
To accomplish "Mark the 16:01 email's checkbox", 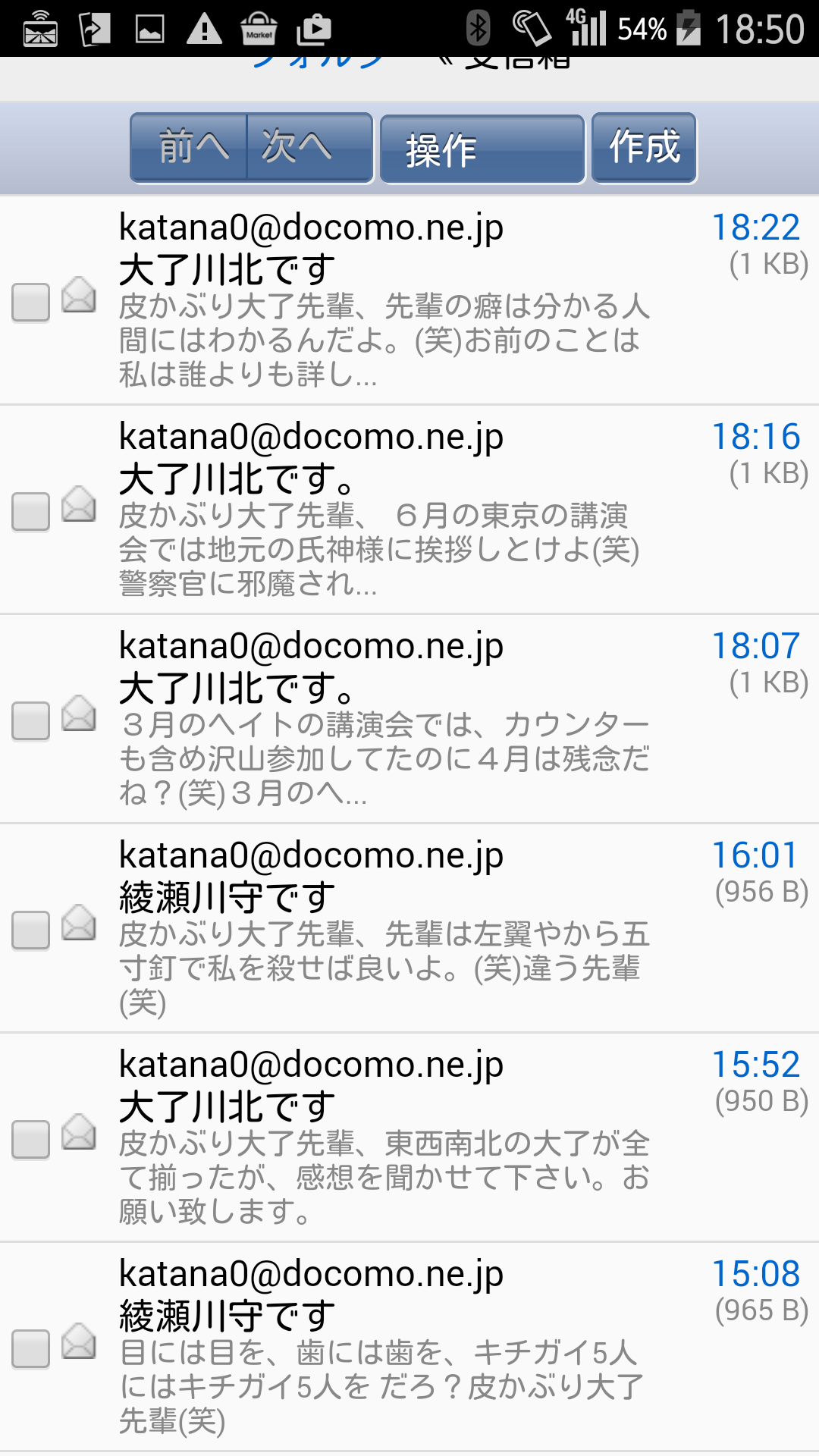I will coord(31,930).
